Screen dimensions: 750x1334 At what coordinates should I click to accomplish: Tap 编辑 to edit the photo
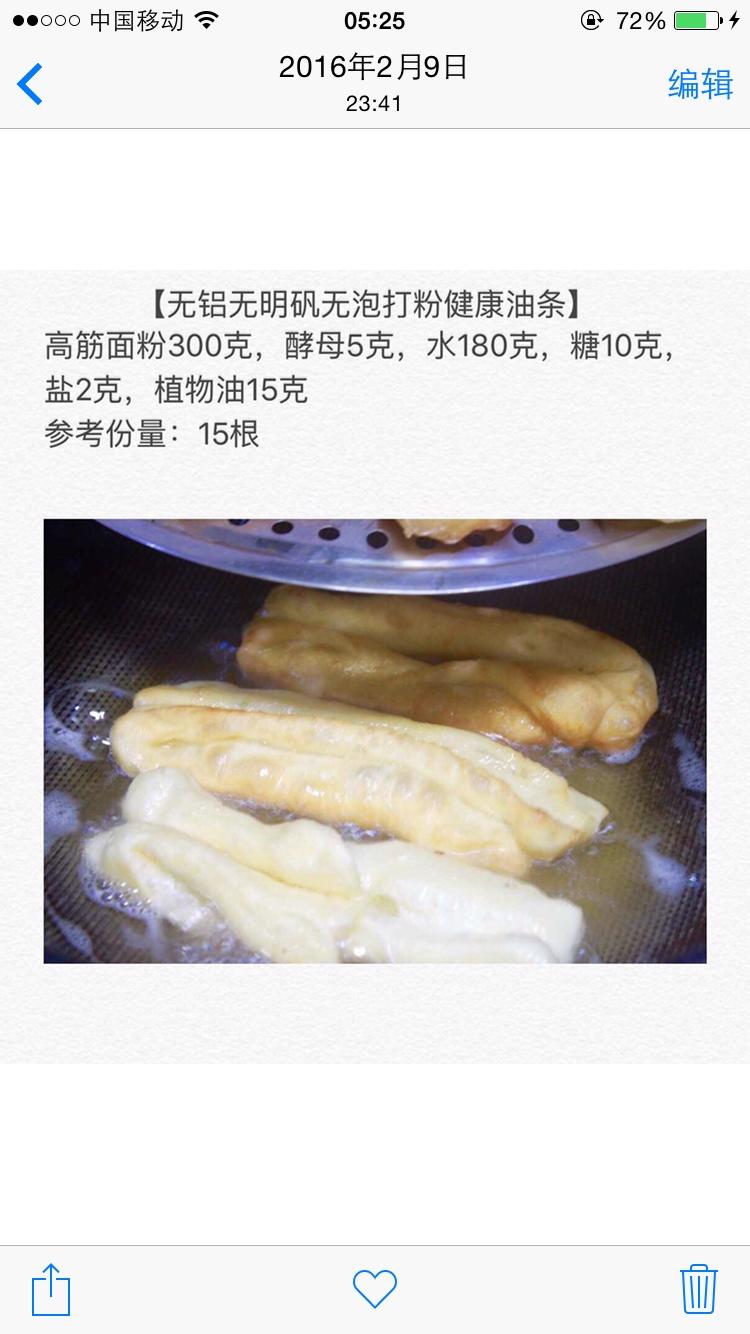tap(700, 84)
